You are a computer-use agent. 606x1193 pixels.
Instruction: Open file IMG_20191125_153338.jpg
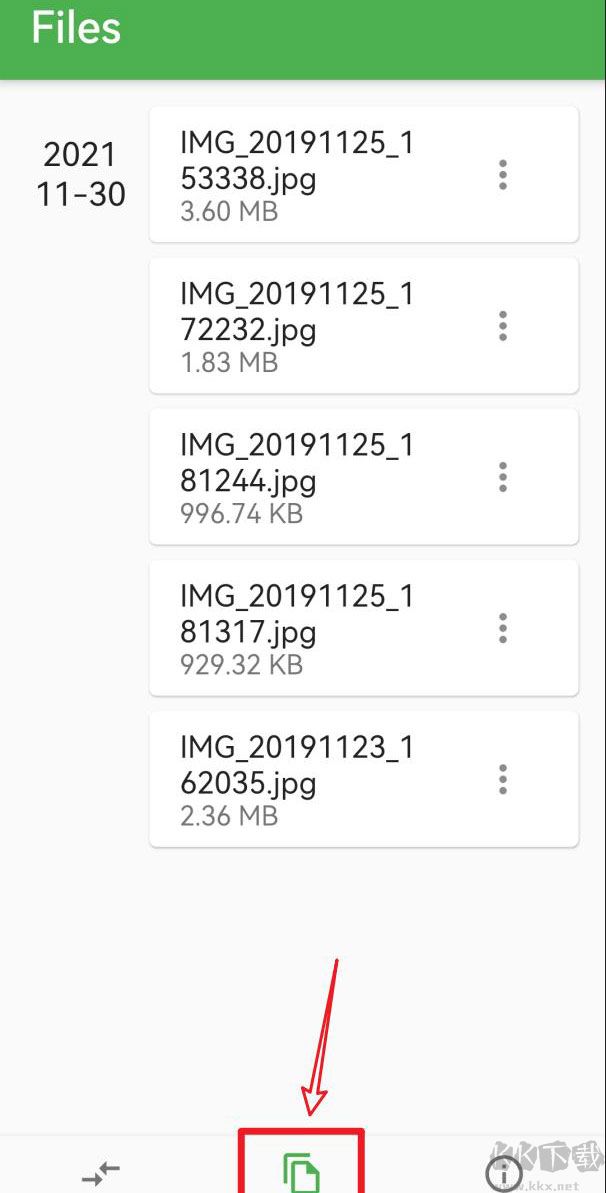pos(300,175)
